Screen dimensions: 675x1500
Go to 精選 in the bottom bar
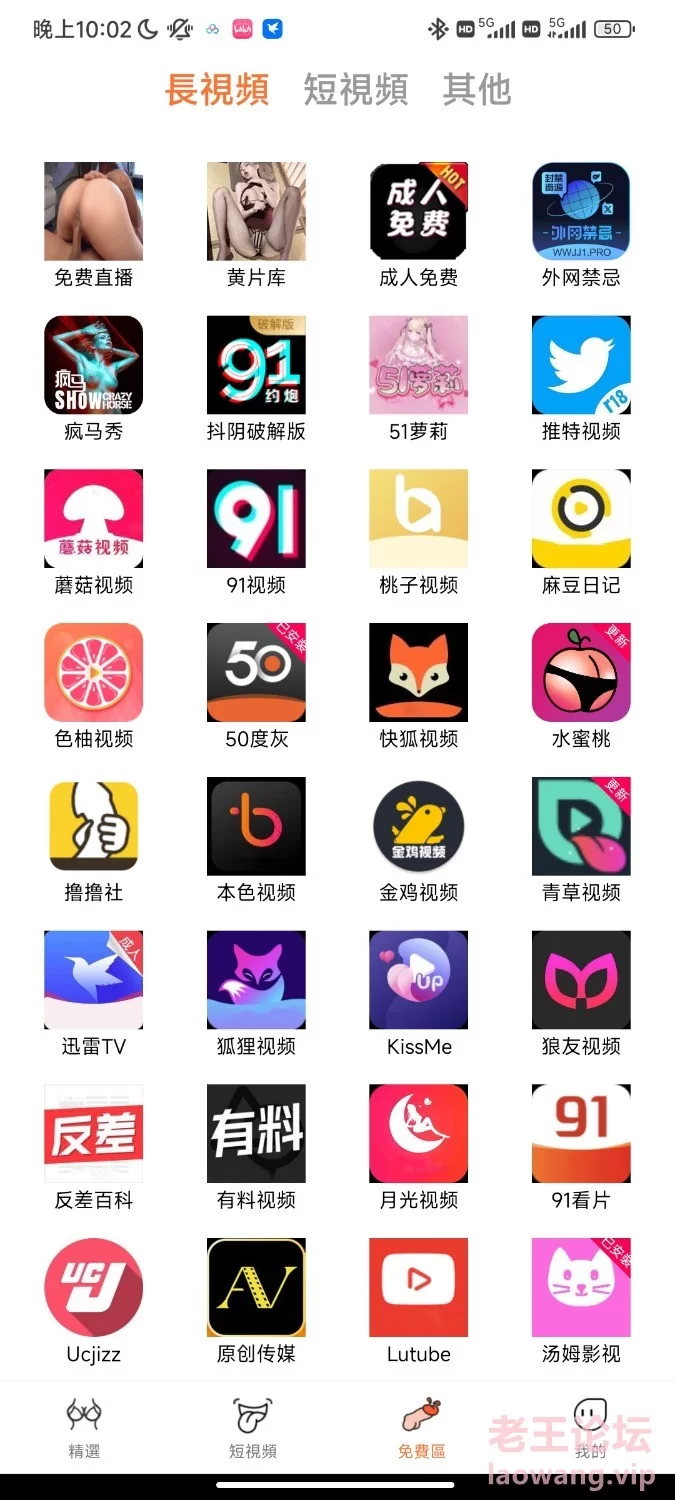click(84, 1429)
